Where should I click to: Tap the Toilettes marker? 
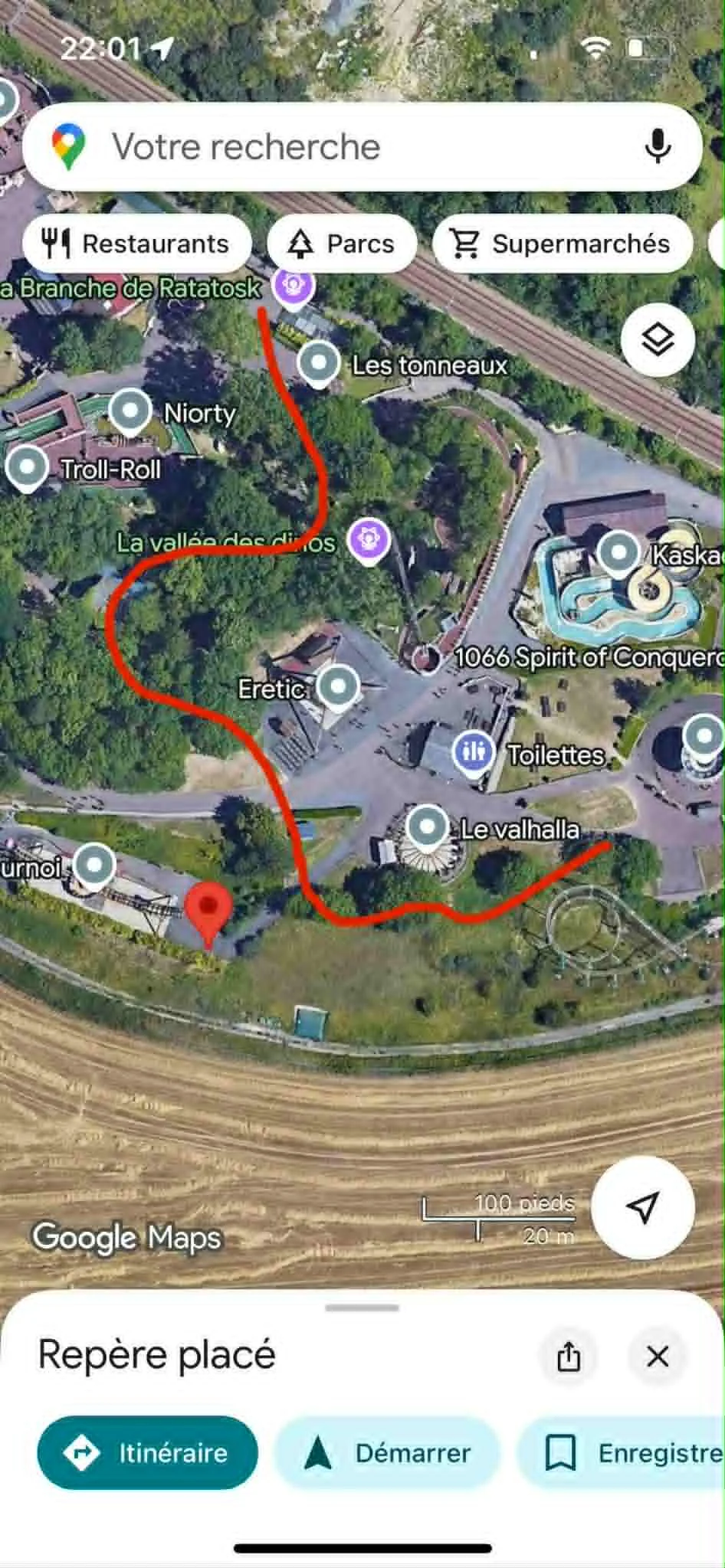(473, 752)
